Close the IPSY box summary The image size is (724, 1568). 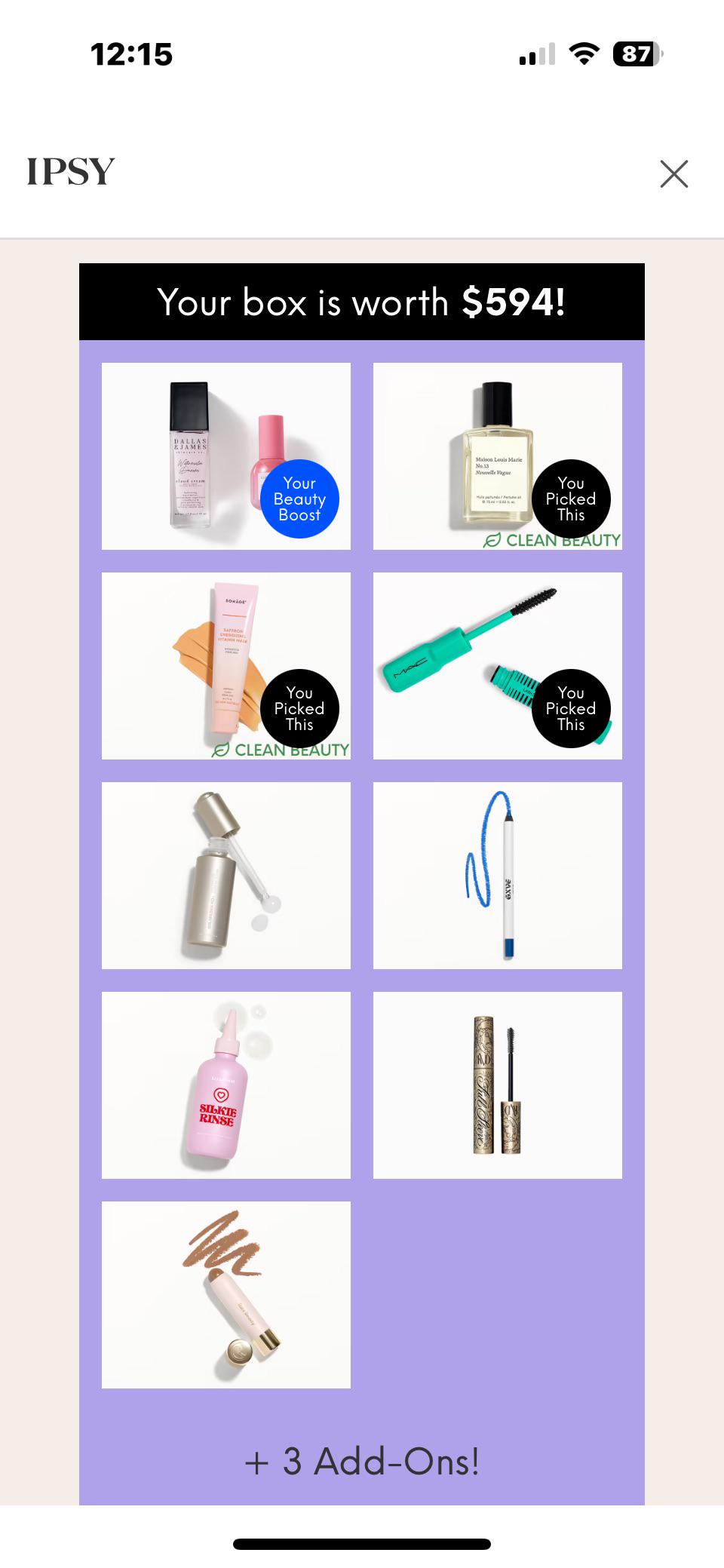673,173
